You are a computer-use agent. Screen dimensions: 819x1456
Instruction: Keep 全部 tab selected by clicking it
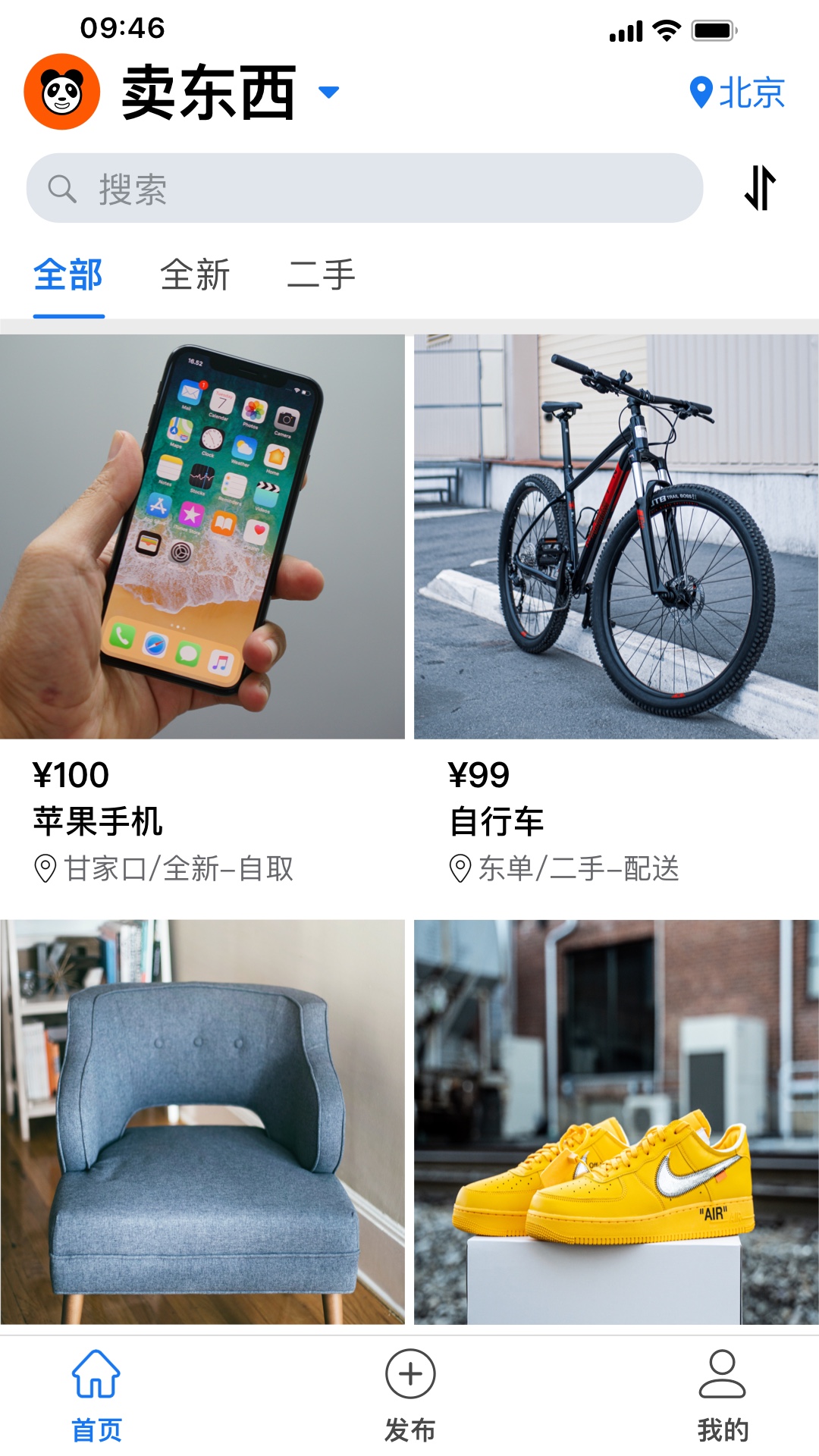[69, 277]
